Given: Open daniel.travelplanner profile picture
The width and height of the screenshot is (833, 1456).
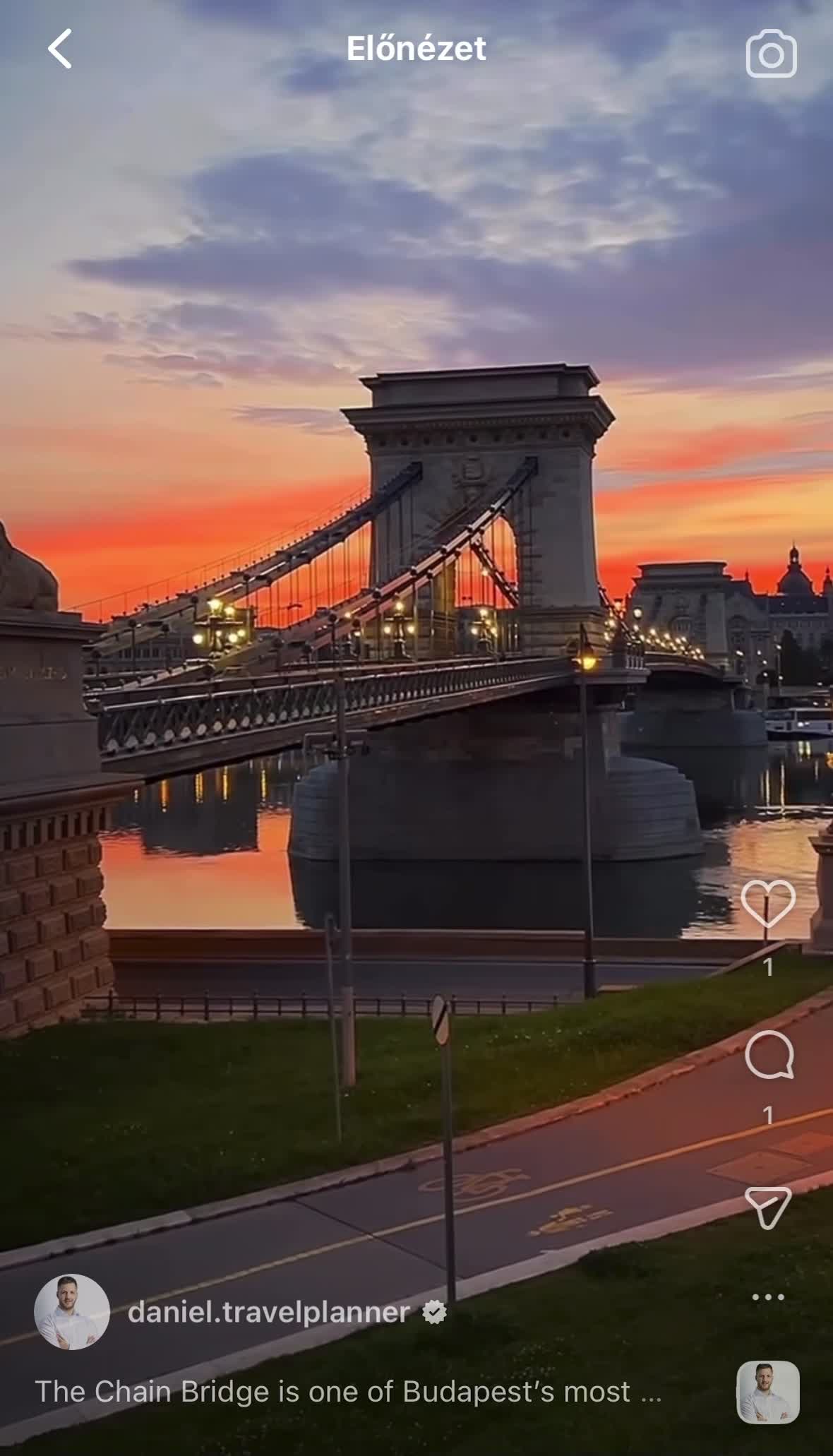Looking at the screenshot, I should point(71,1312).
